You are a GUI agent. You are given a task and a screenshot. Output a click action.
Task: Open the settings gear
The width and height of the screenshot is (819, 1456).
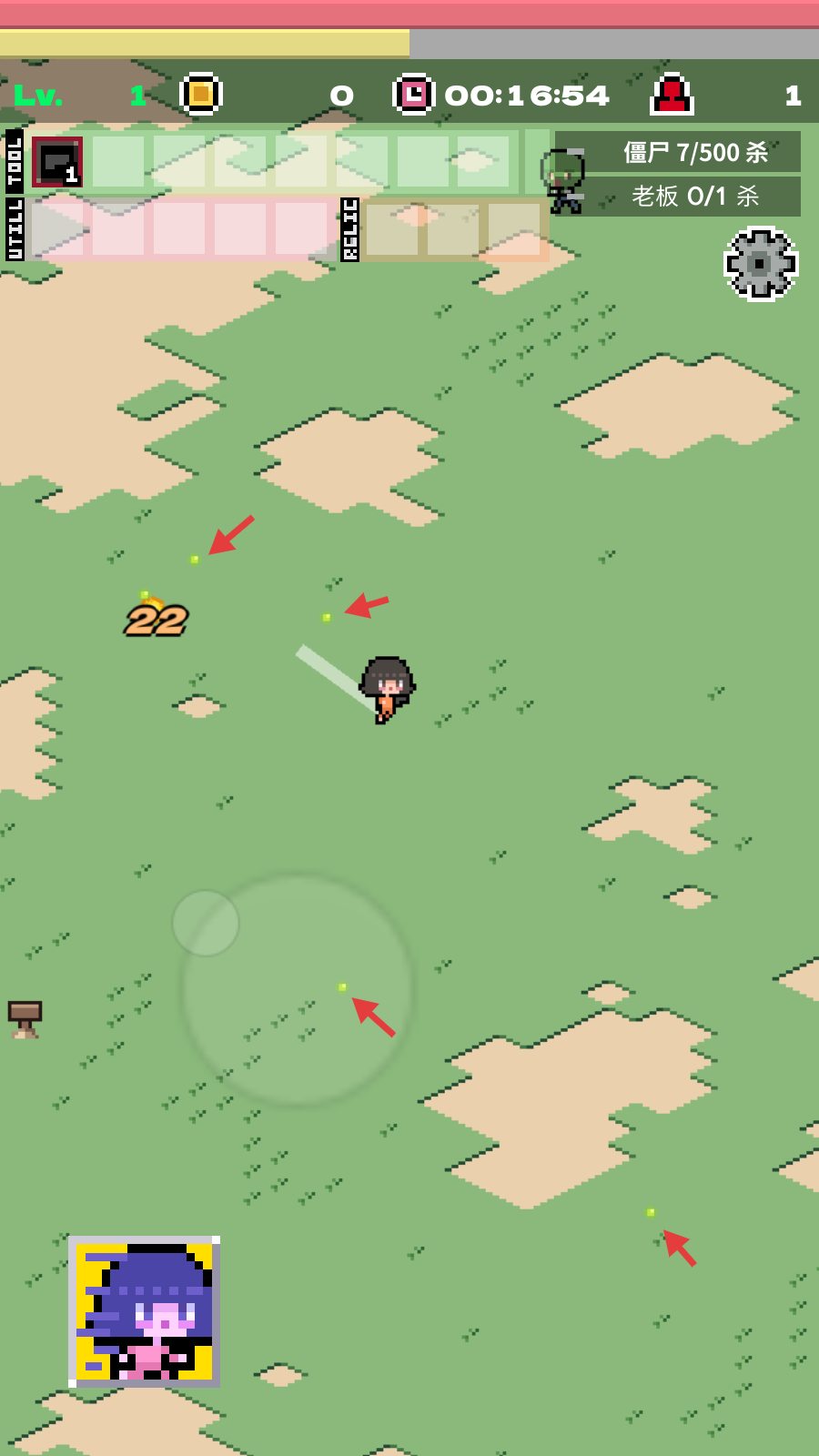[761, 264]
